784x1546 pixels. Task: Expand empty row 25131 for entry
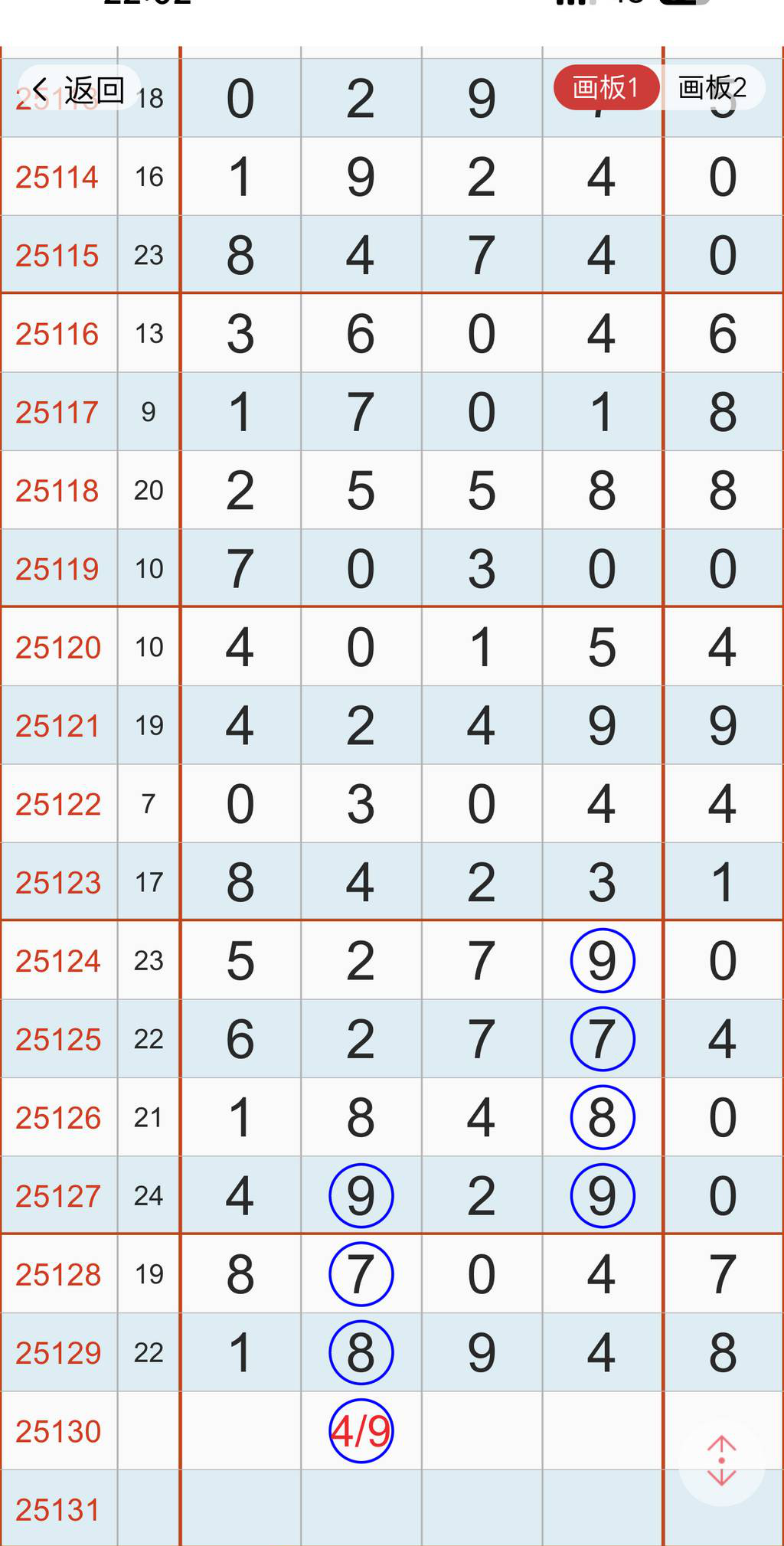tap(58, 1510)
